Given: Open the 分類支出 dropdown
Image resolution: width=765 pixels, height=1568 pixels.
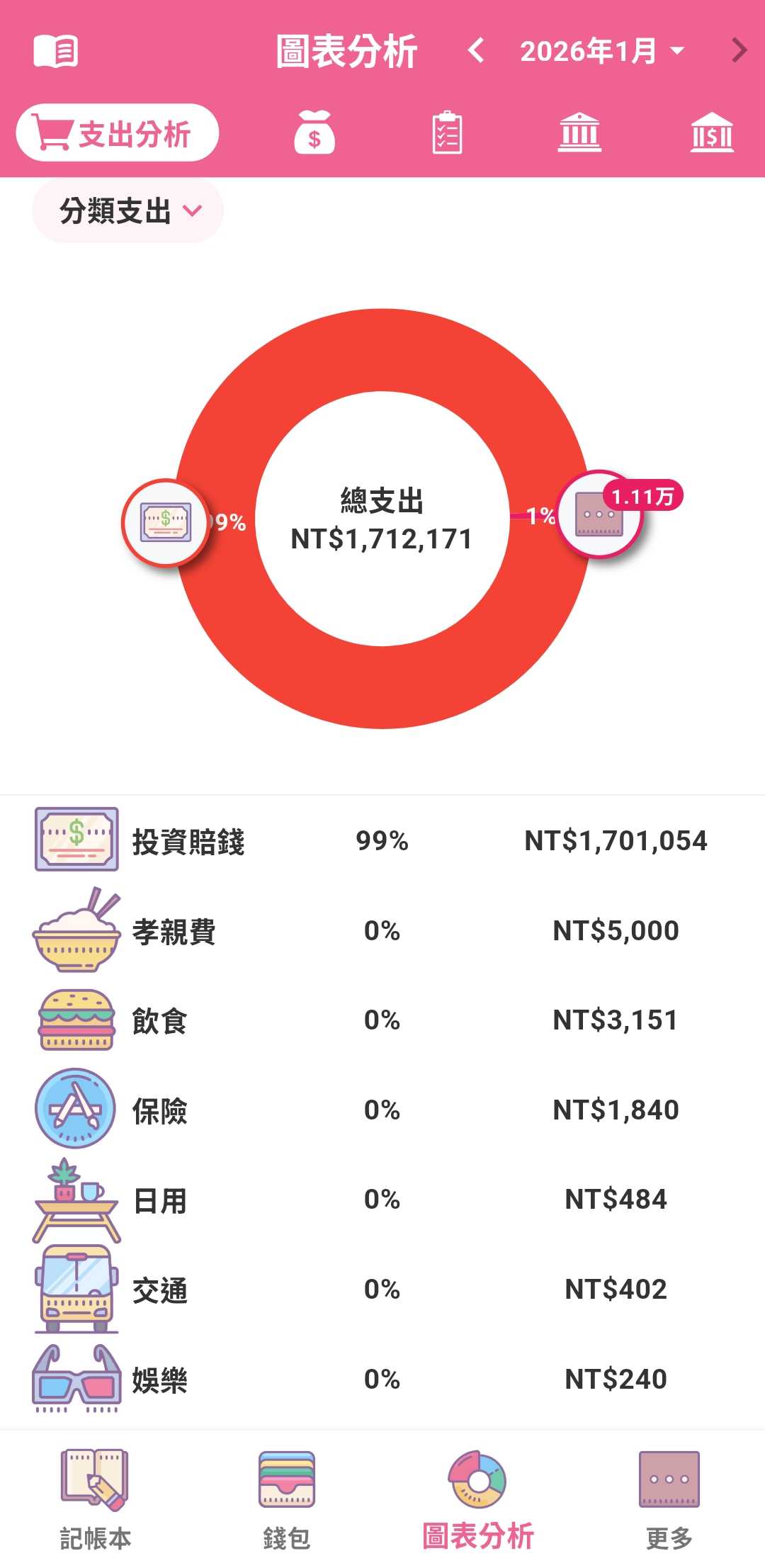Looking at the screenshot, I should point(126,210).
